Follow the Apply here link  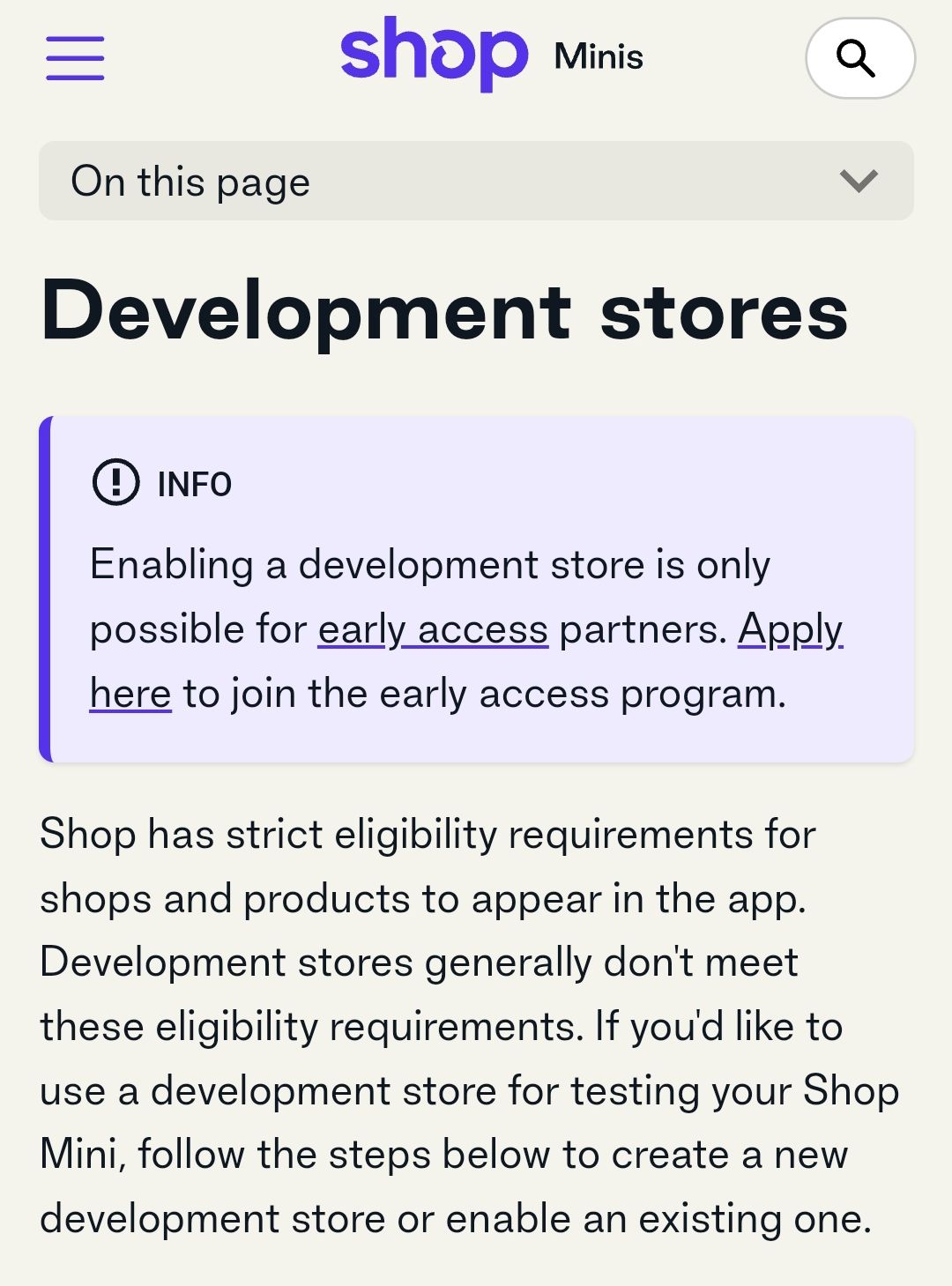click(789, 630)
